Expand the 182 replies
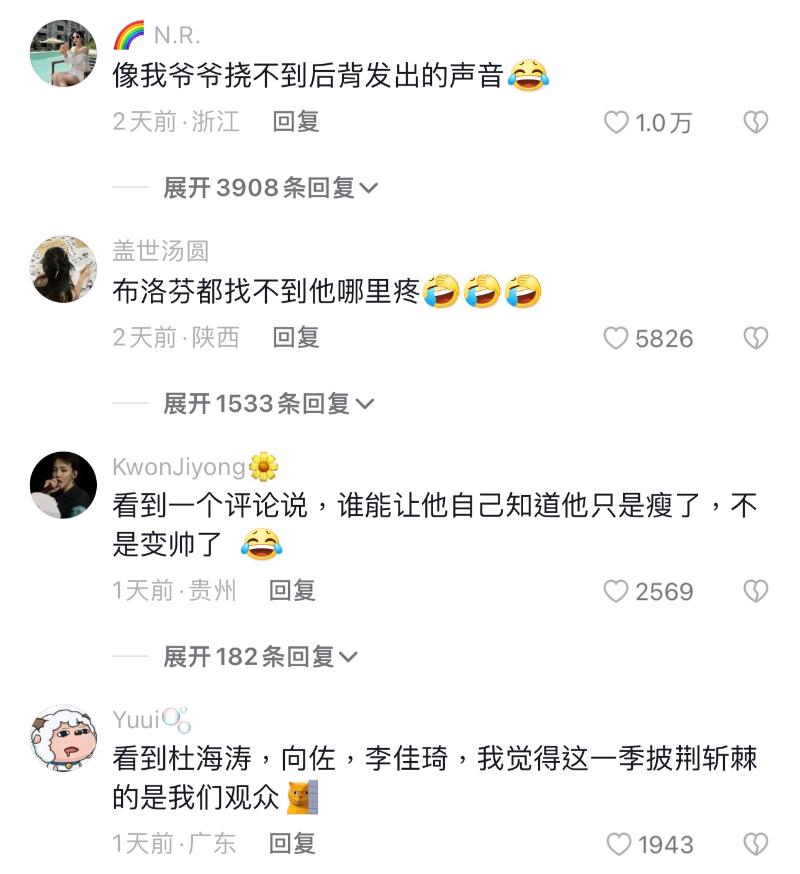 pos(260,657)
